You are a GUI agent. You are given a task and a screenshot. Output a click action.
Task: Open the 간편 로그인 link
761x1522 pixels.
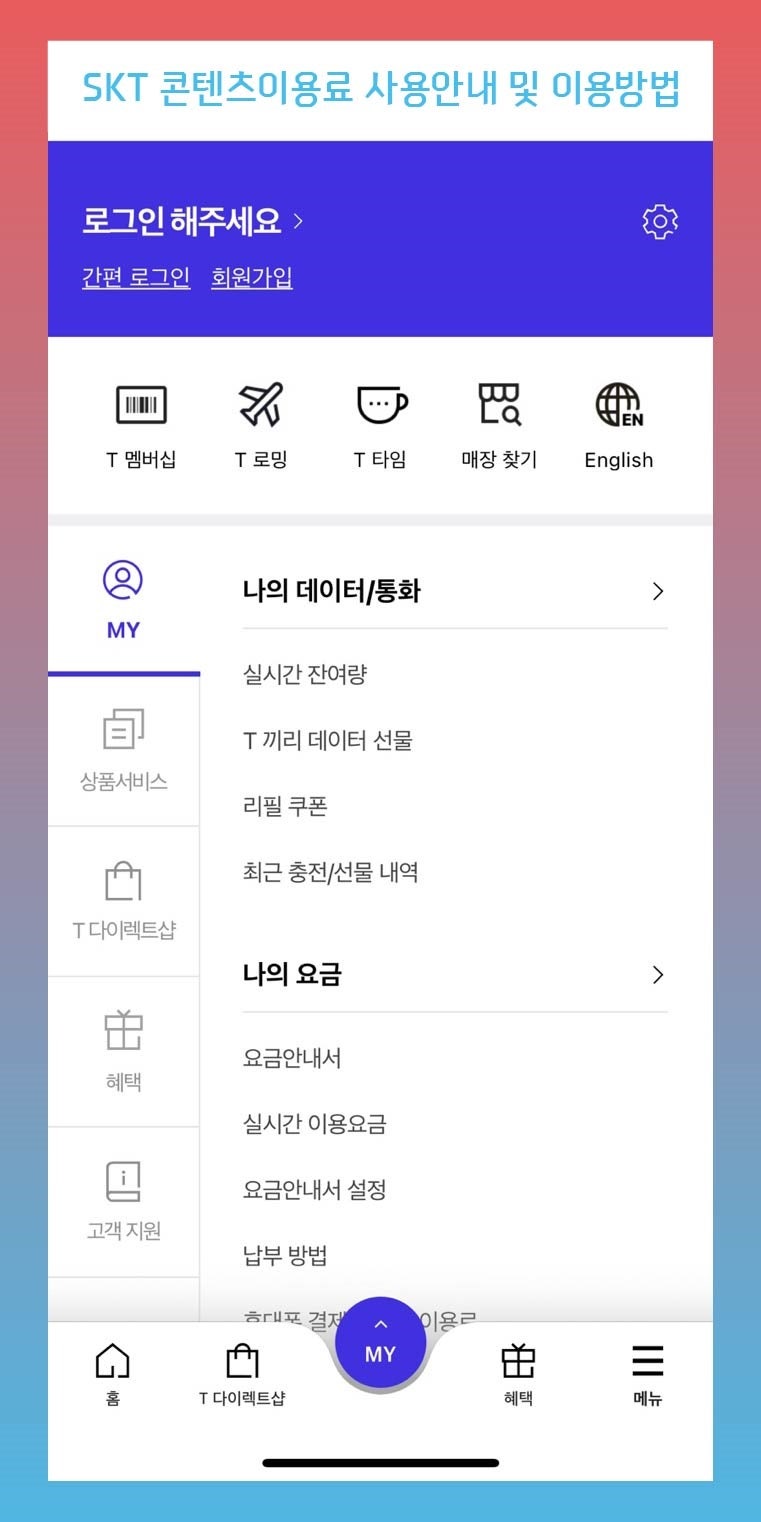coord(136,277)
